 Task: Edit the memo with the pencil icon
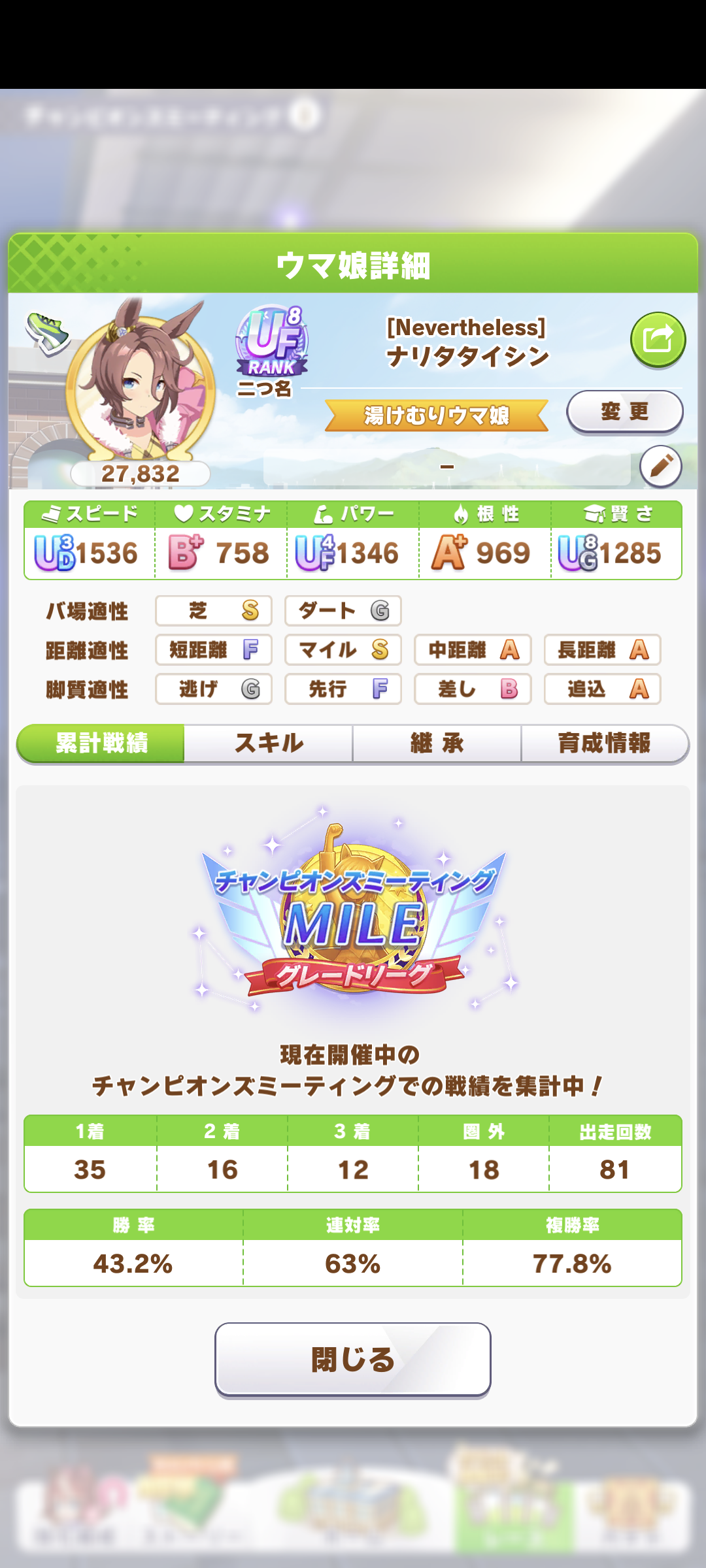click(x=660, y=466)
